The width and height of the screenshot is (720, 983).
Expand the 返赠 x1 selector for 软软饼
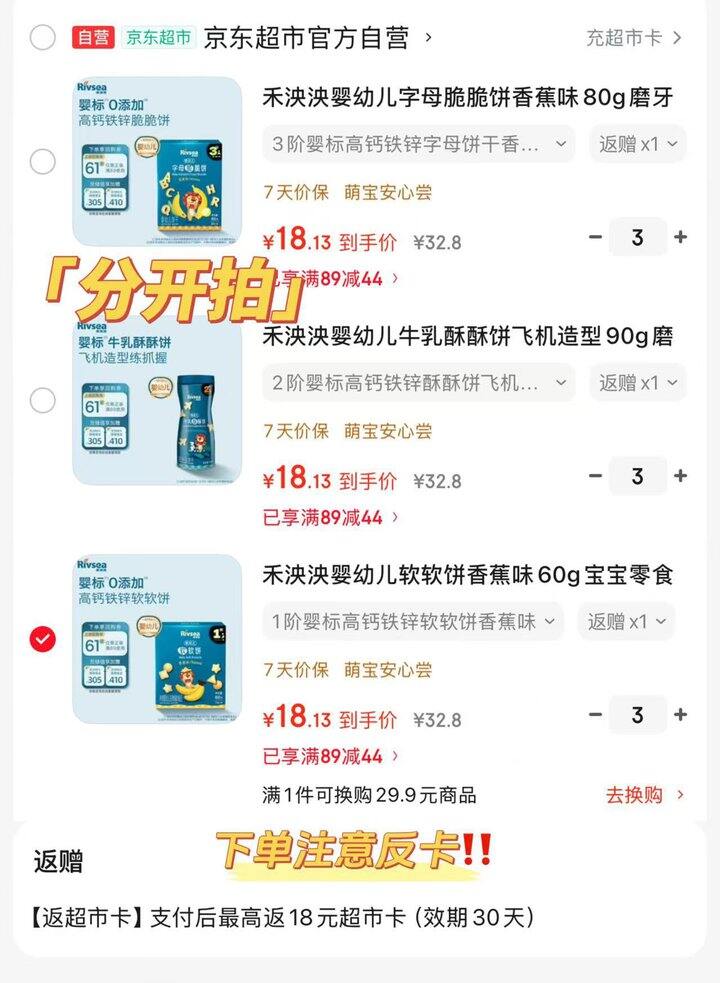tap(627, 622)
